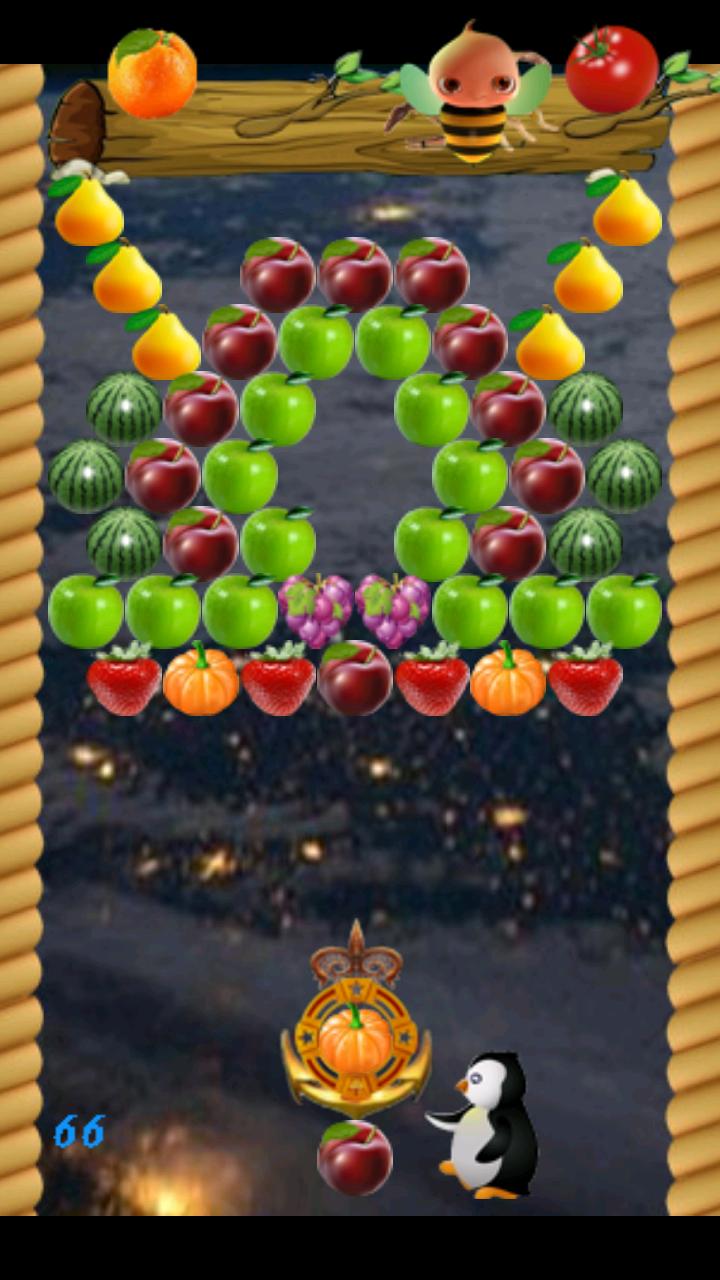Swap to the queued red apple below launcher
This screenshot has width=720, height=1280.
[355, 1158]
